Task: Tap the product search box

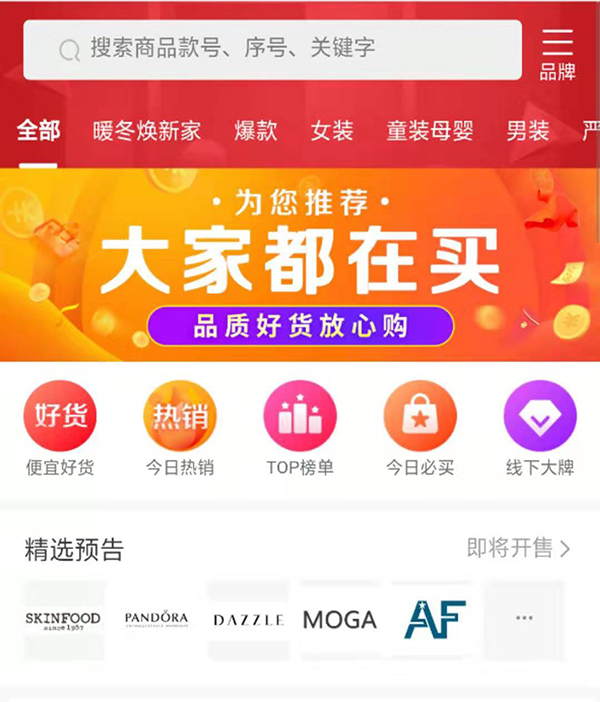Action: pos(272,49)
